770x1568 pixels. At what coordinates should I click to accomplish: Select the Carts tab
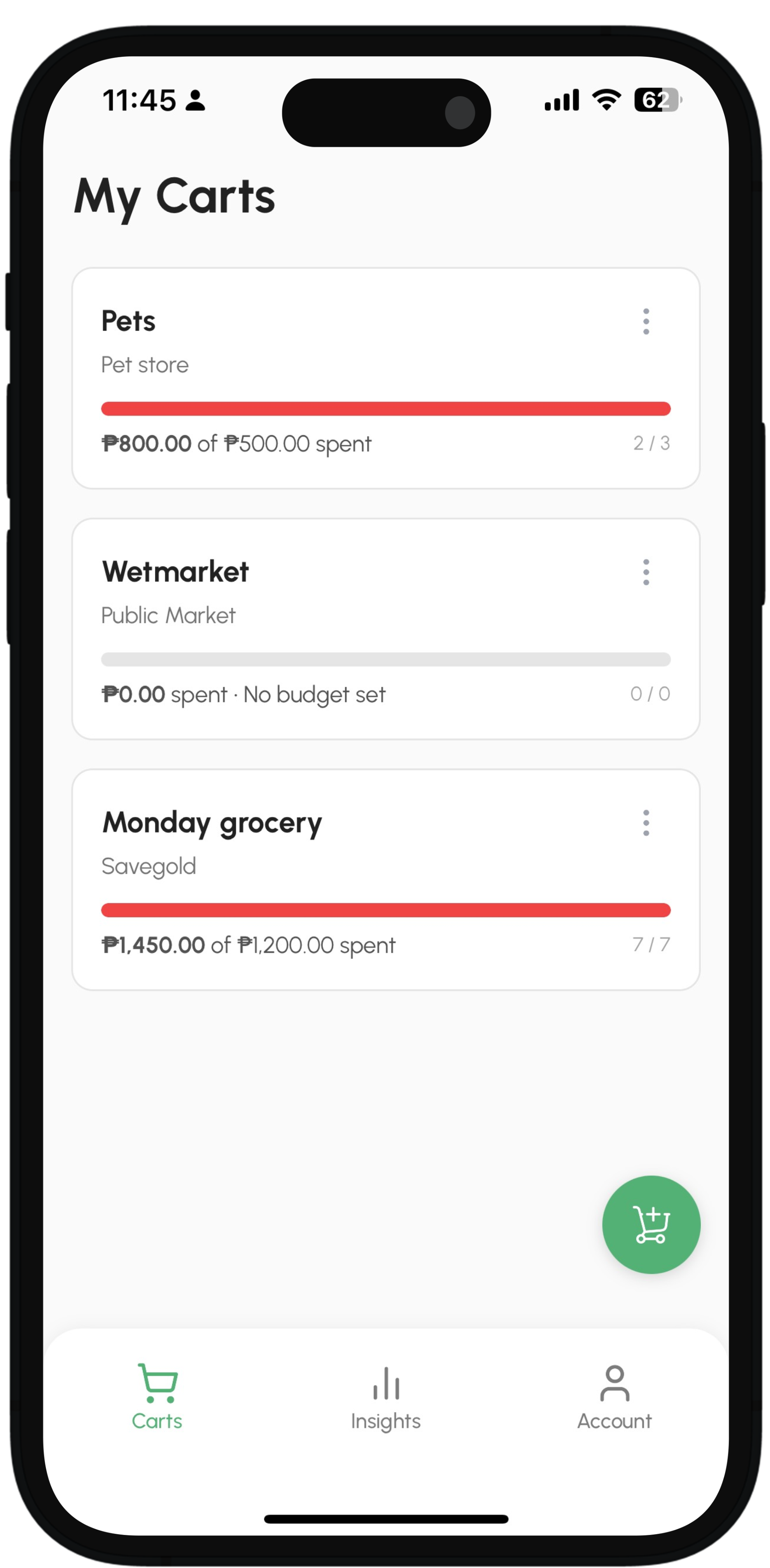click(157, 1397)
